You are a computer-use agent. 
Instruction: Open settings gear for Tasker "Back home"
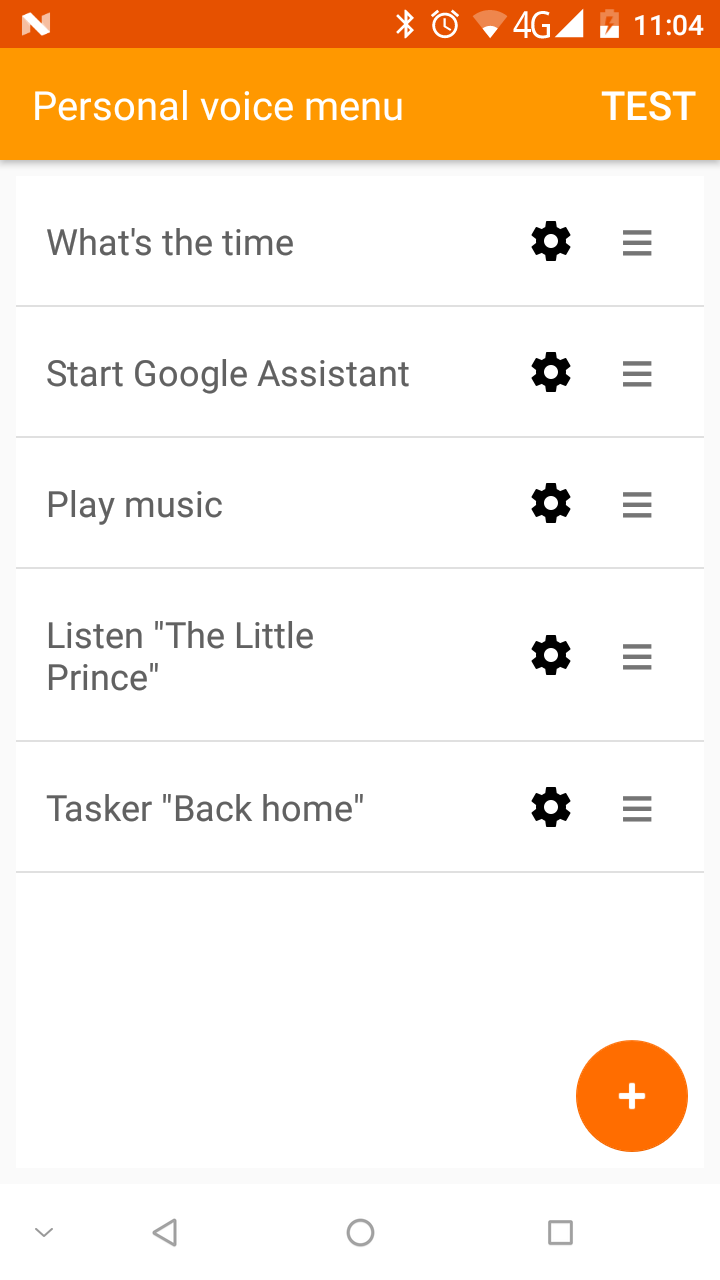(x=551, y=808)
